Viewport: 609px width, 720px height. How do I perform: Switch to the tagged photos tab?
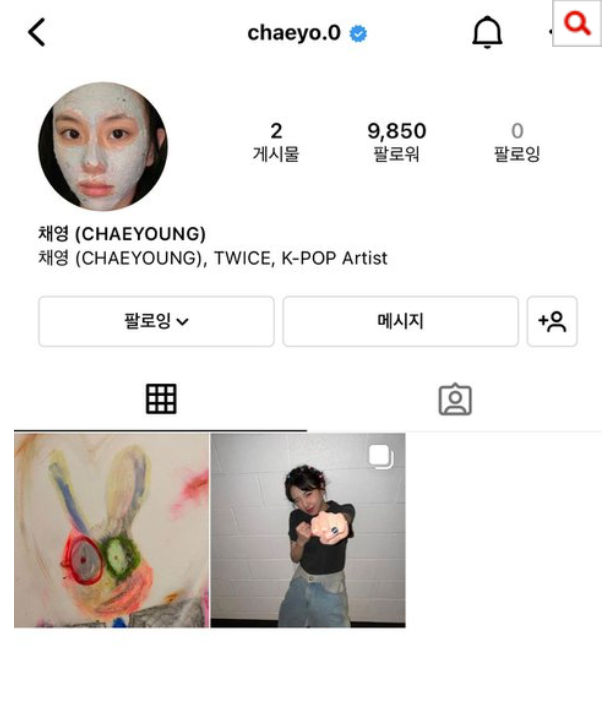point(455,400)
